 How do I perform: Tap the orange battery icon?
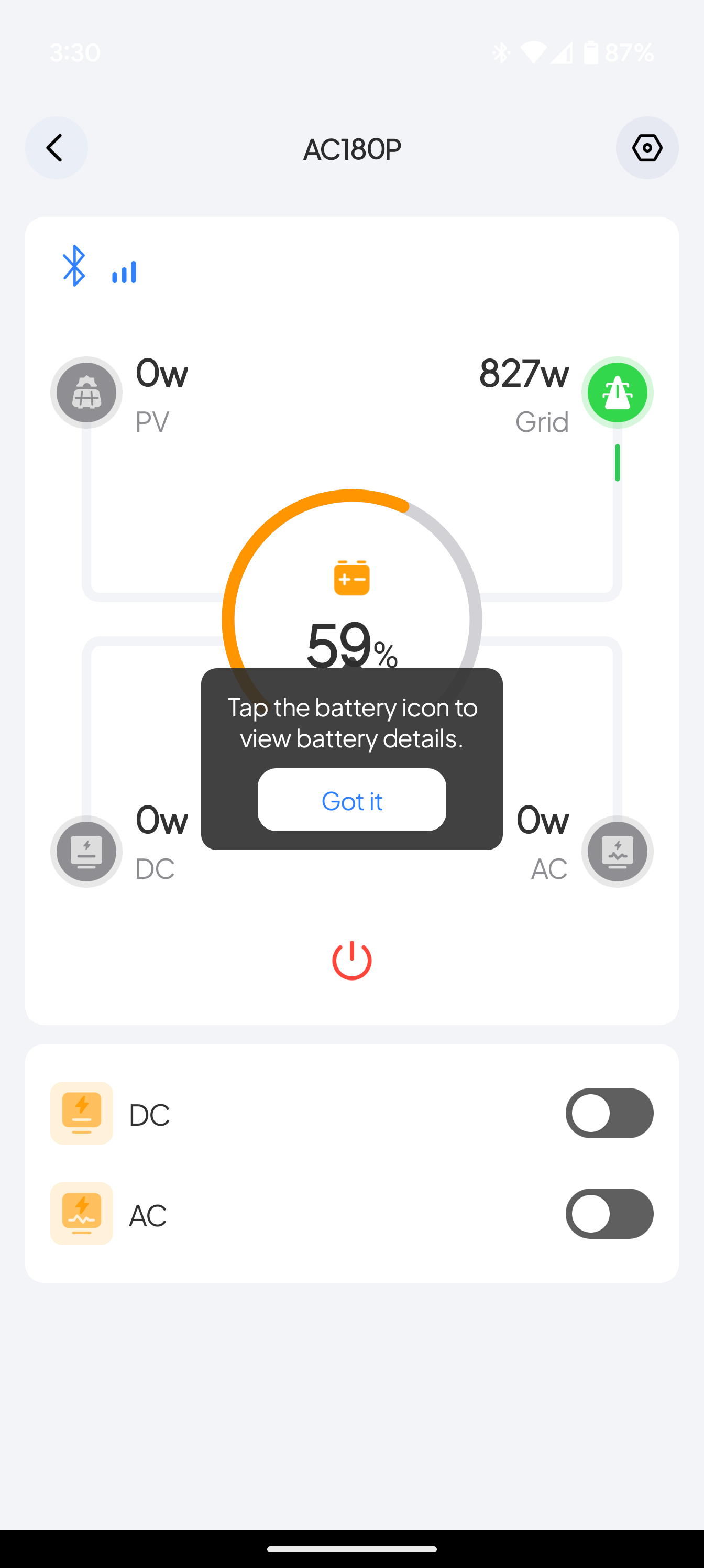(x=351, y=578)
